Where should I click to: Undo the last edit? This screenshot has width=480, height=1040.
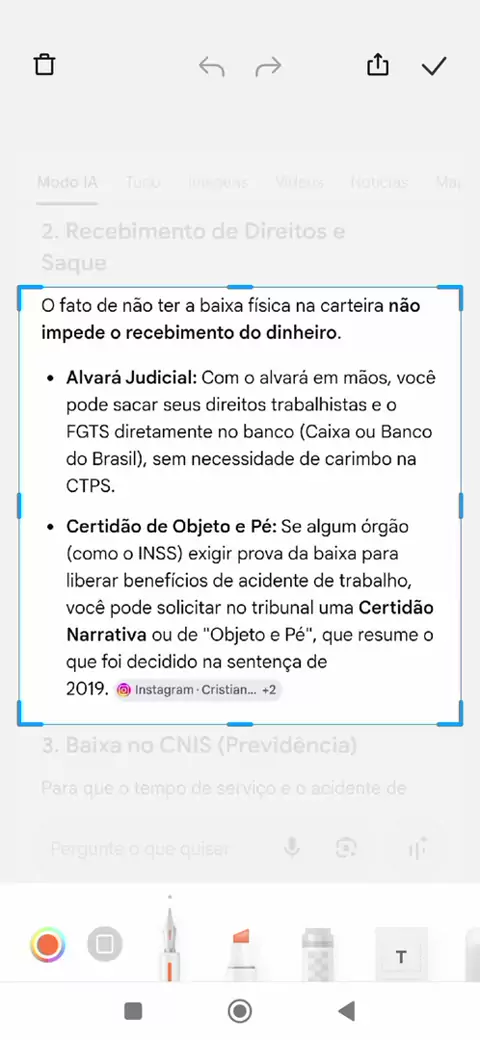pyautogui.click(x=211, y=66)
